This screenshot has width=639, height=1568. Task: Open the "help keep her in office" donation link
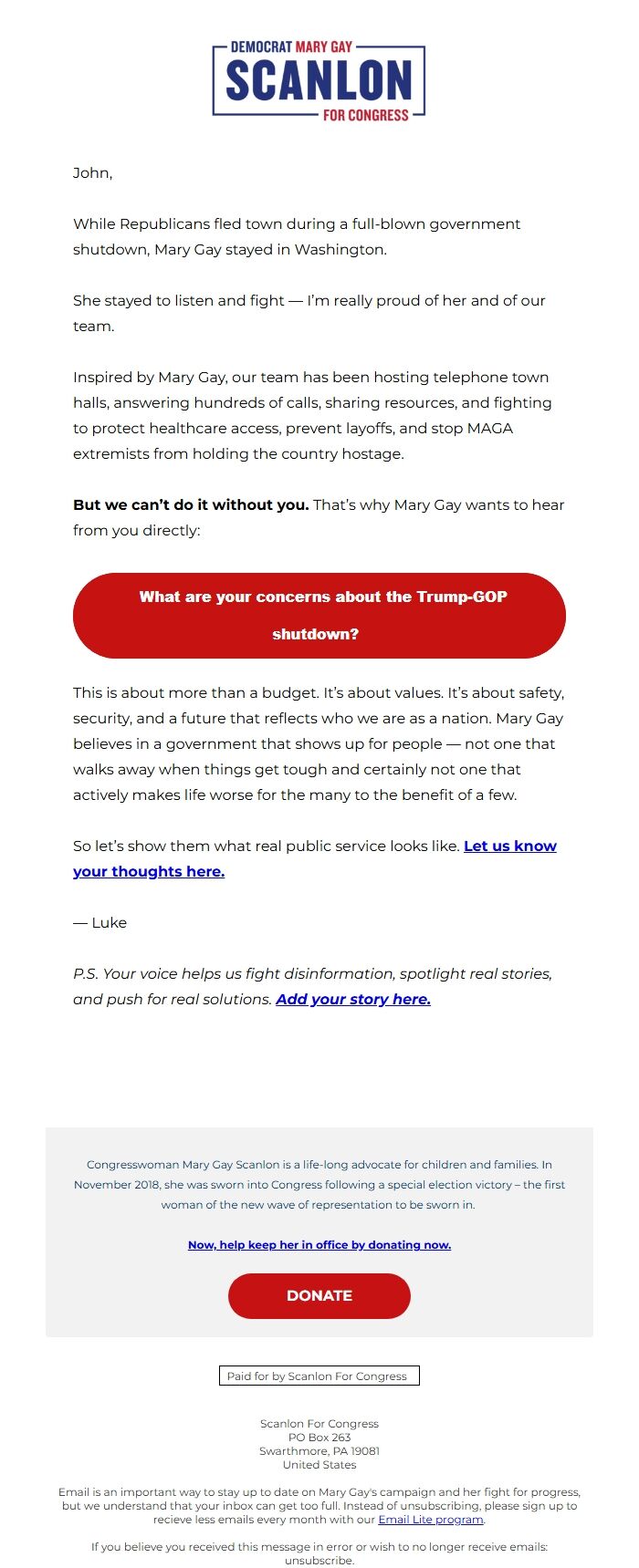[319, 1244]
